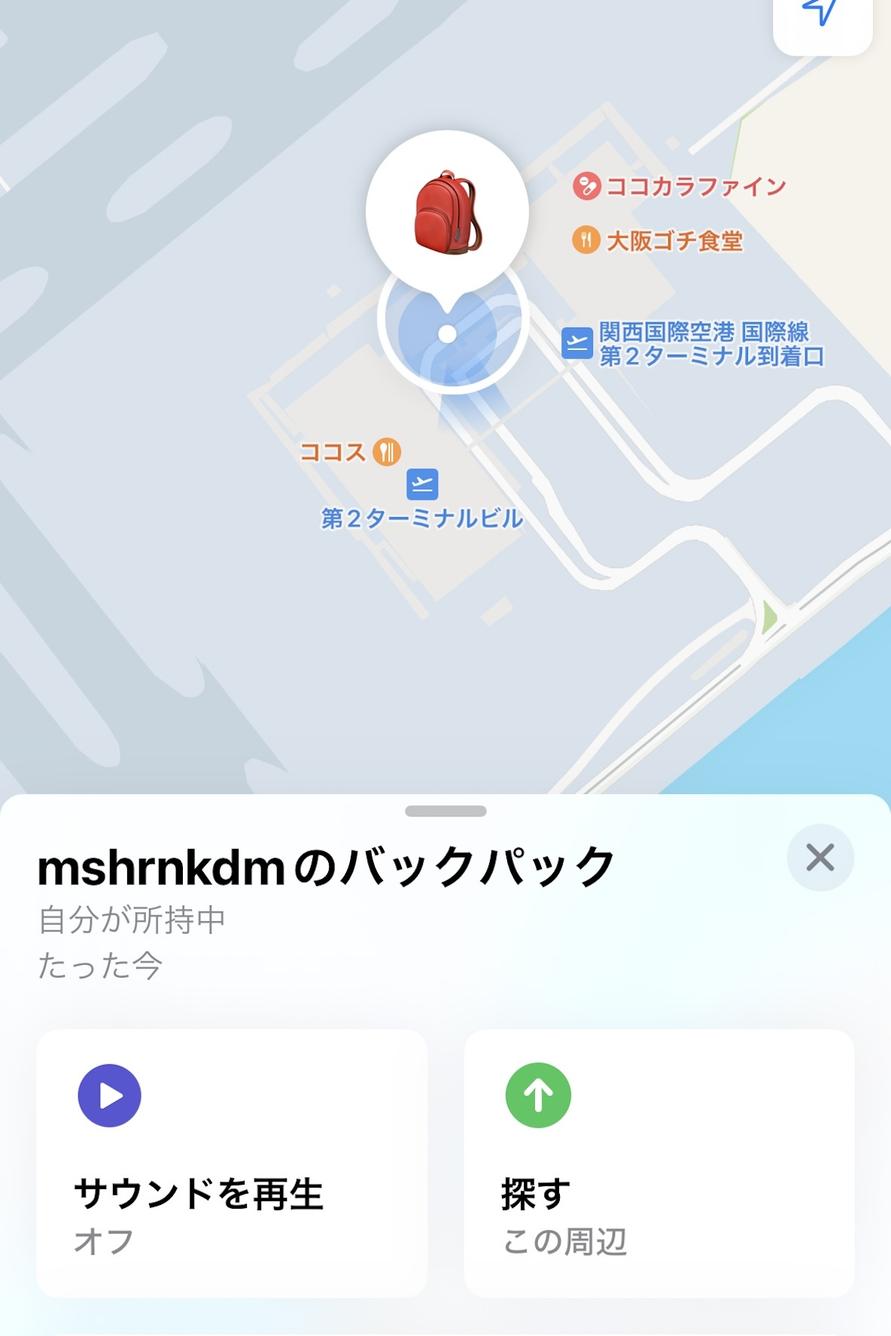Tap the location arrow button on the map
This screenshot has height=1336, width=891.
click(x=822, y=14)
